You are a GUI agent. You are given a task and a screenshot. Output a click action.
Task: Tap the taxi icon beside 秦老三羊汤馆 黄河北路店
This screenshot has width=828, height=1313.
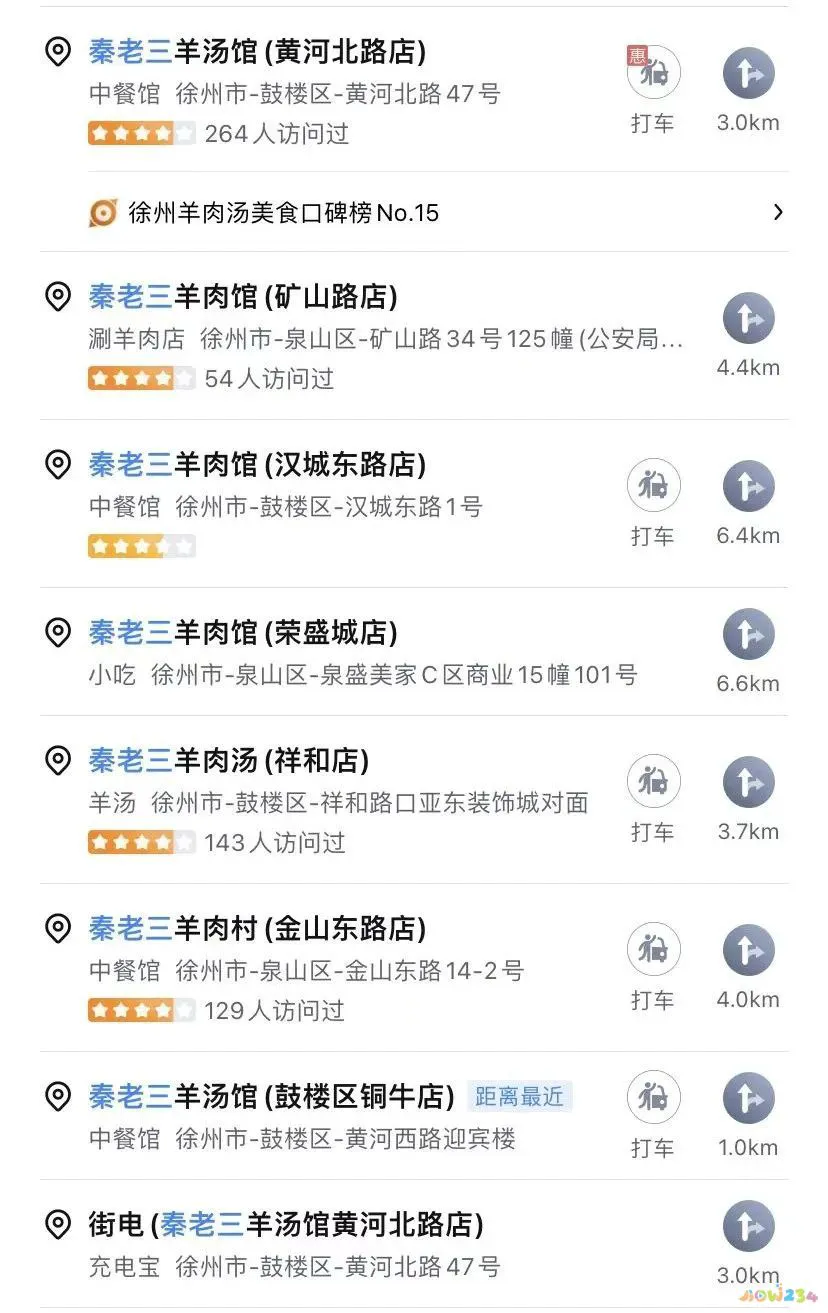click(x=654, y=73)
